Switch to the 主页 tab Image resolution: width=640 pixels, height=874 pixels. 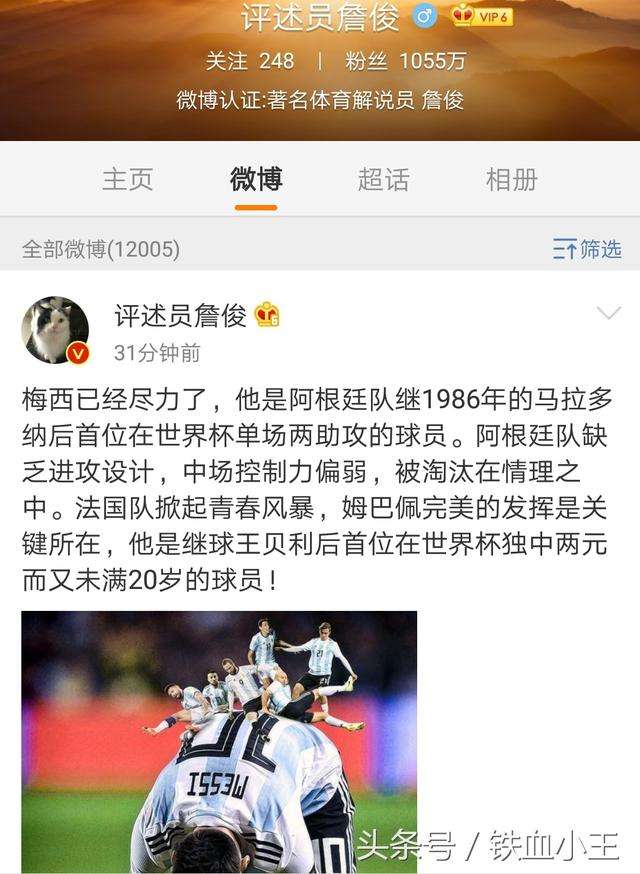pos(127,180)
